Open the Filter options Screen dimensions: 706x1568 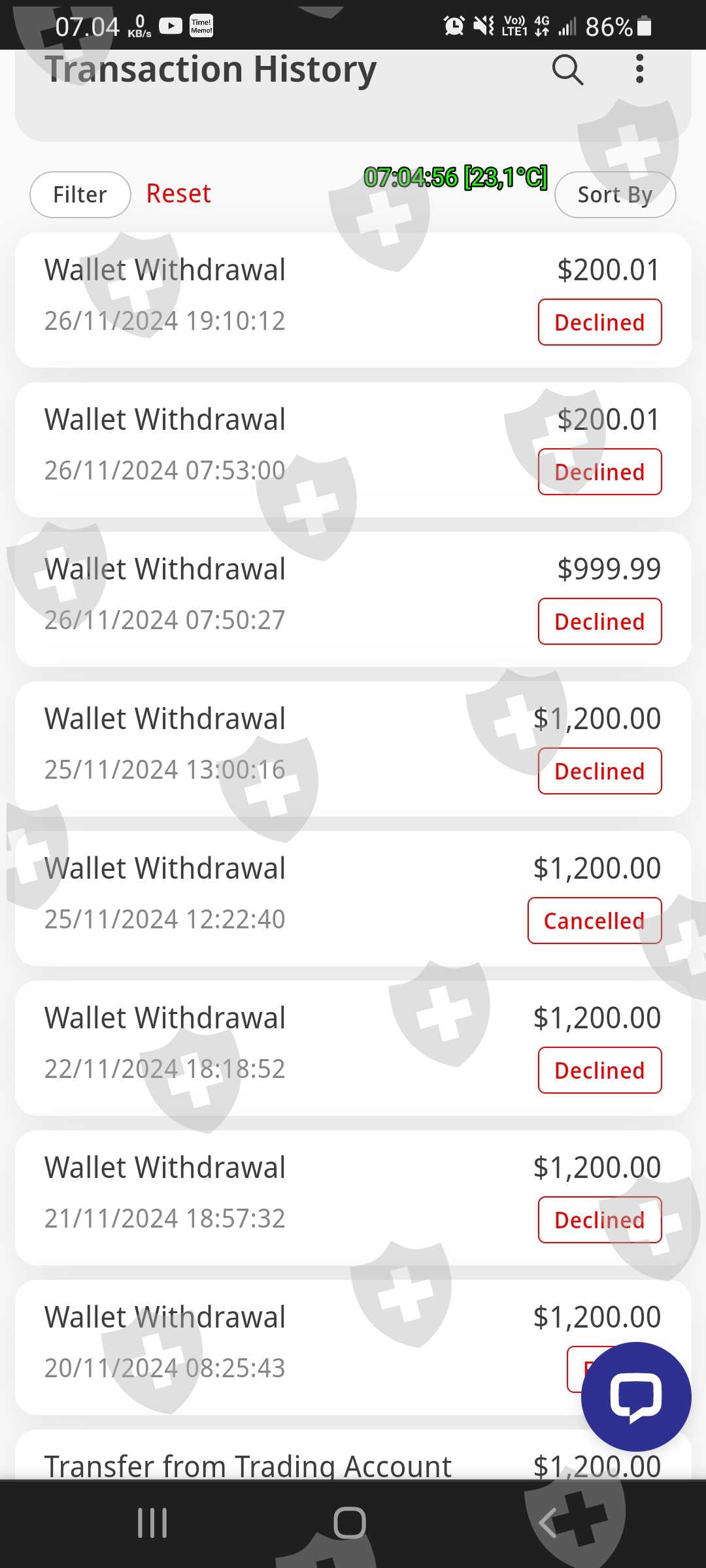click(x=80, y=195)
